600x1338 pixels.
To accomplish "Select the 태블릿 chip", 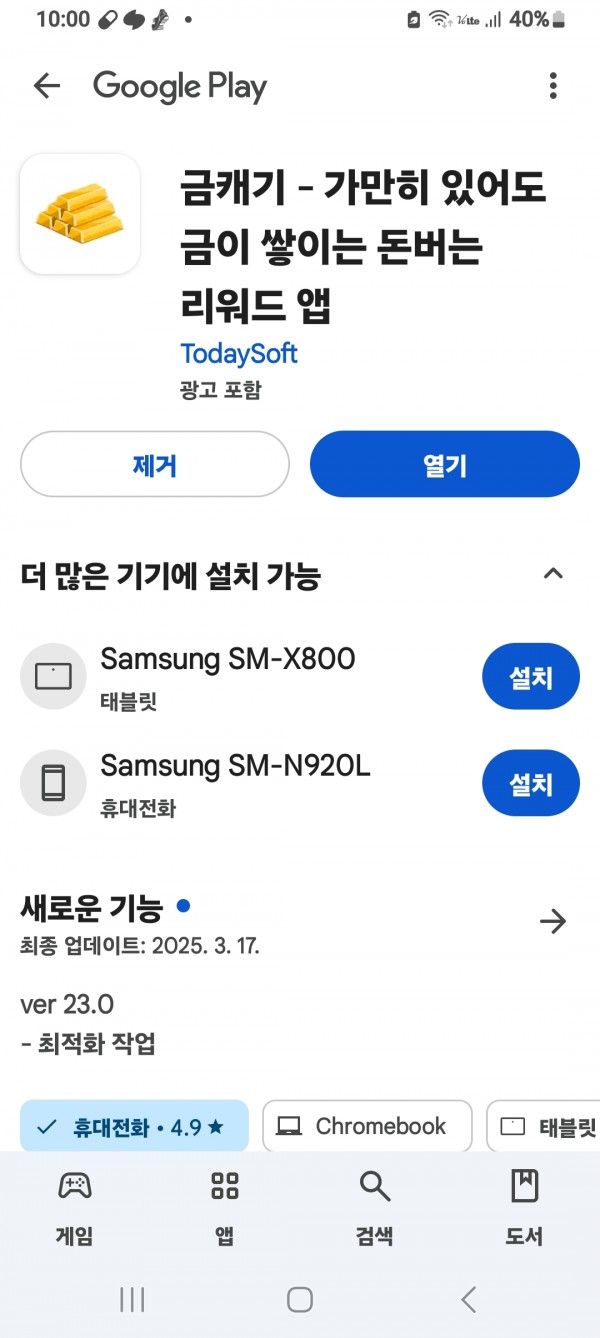I will coord(543,1127).
